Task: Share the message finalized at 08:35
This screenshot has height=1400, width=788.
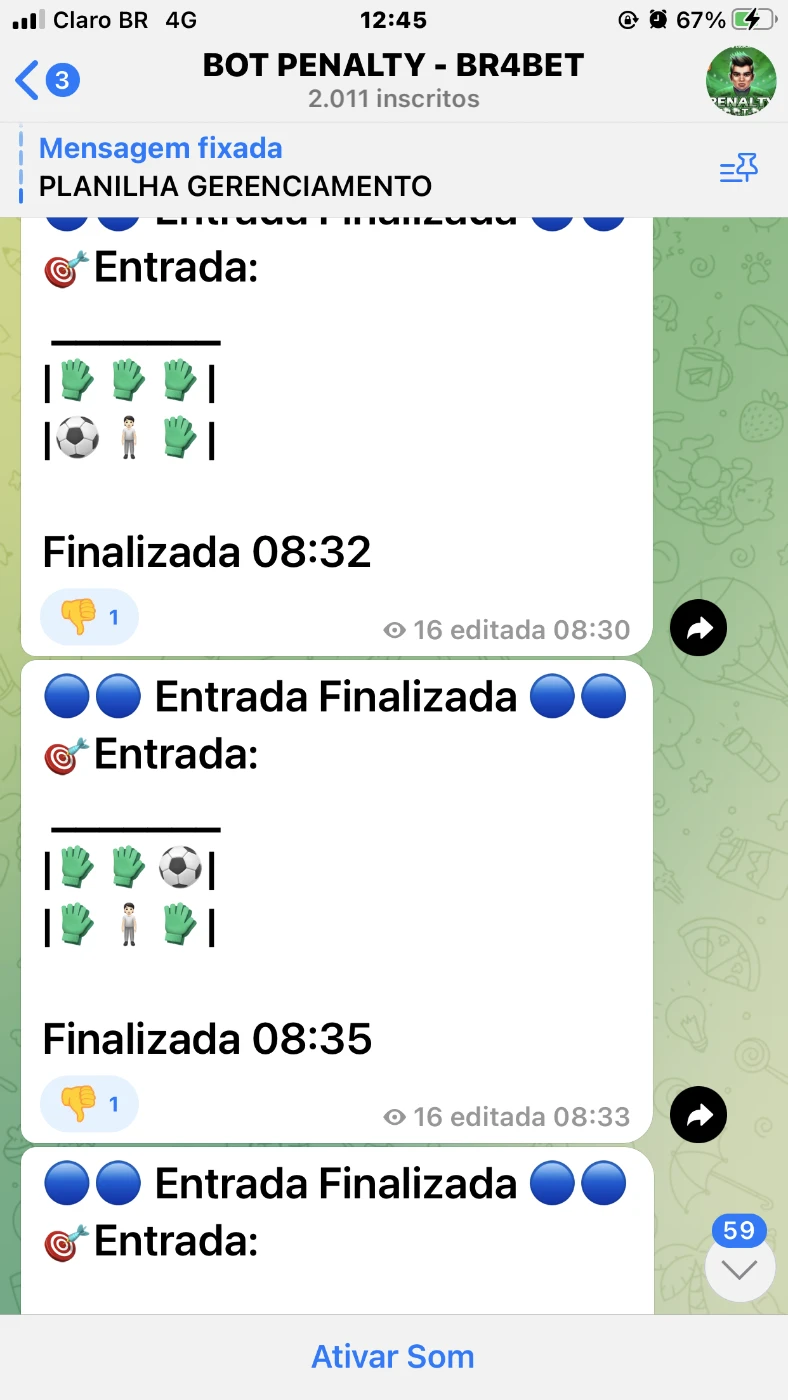Action: tap(699, 1114)
